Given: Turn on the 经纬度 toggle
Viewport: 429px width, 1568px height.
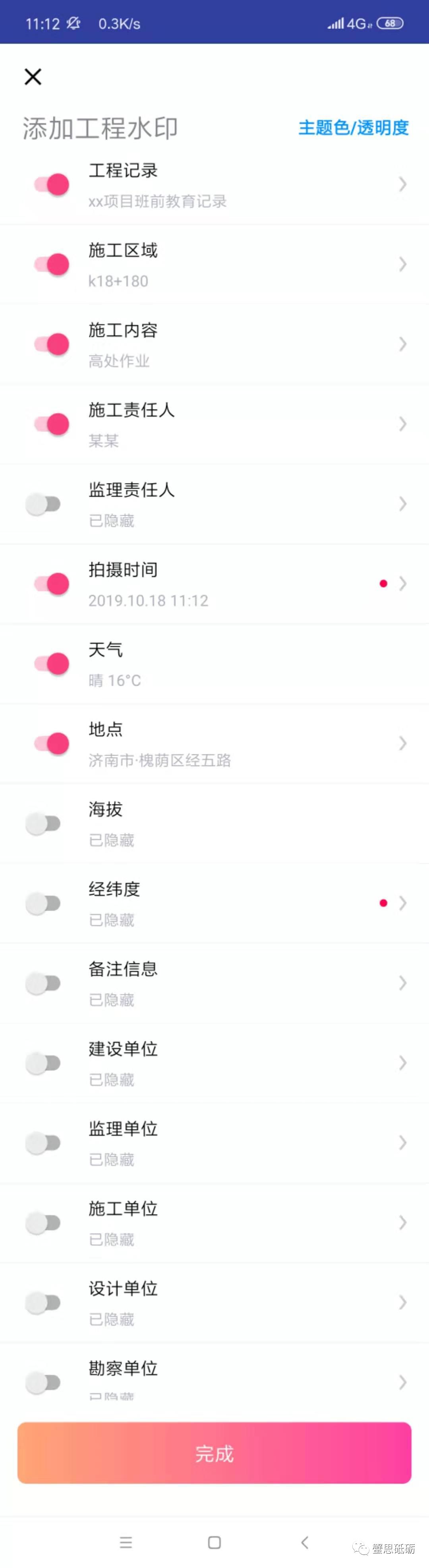Looking at the screenshot, I should pos(43,903).
